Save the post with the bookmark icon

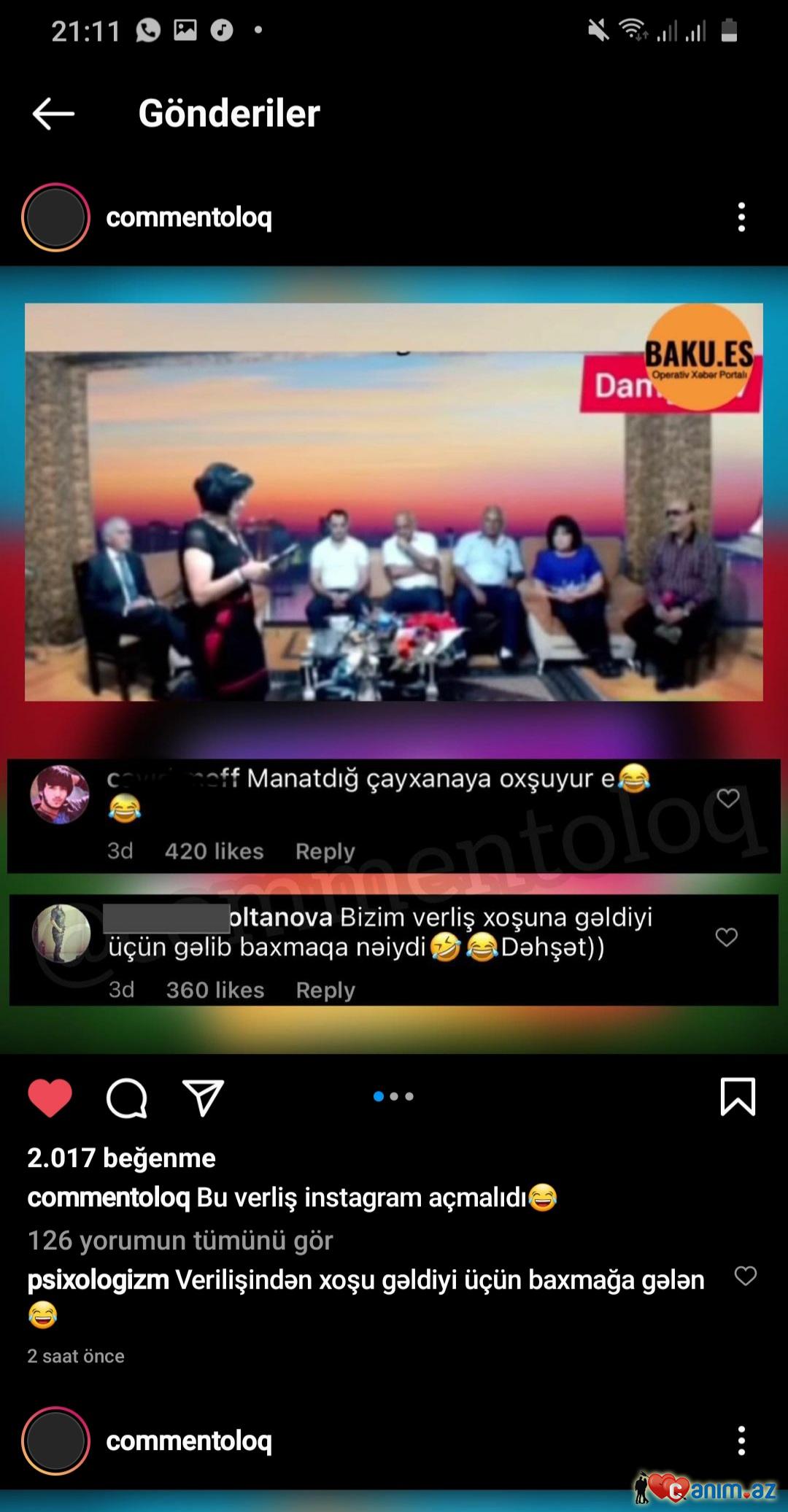pos(738,1097)
